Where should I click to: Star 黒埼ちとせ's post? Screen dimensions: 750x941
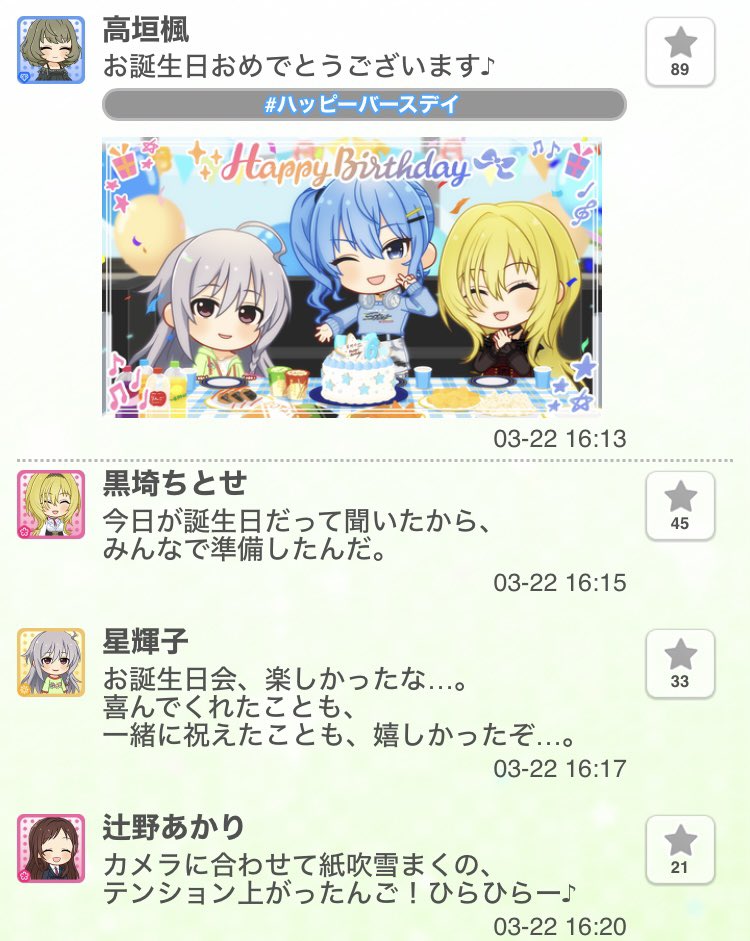click(x=680, y=505)
